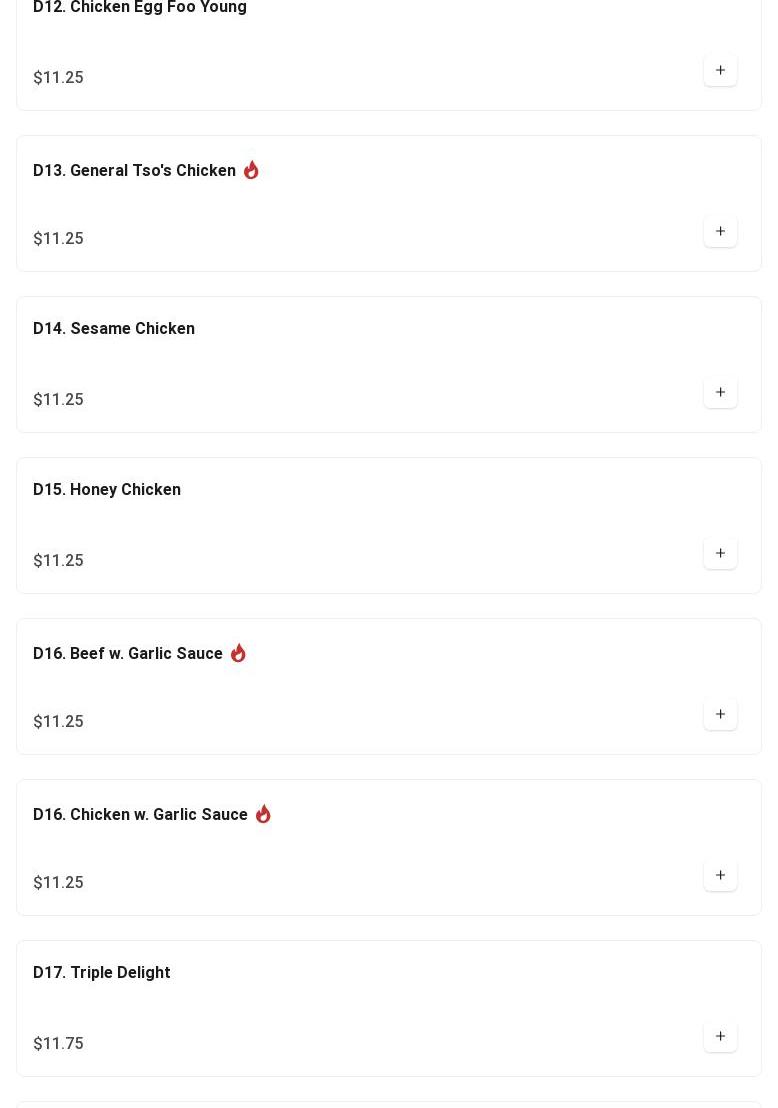View details for D15 Honey Chicken
Viewport: 778px width, 1108px height.
pos(107,490)
